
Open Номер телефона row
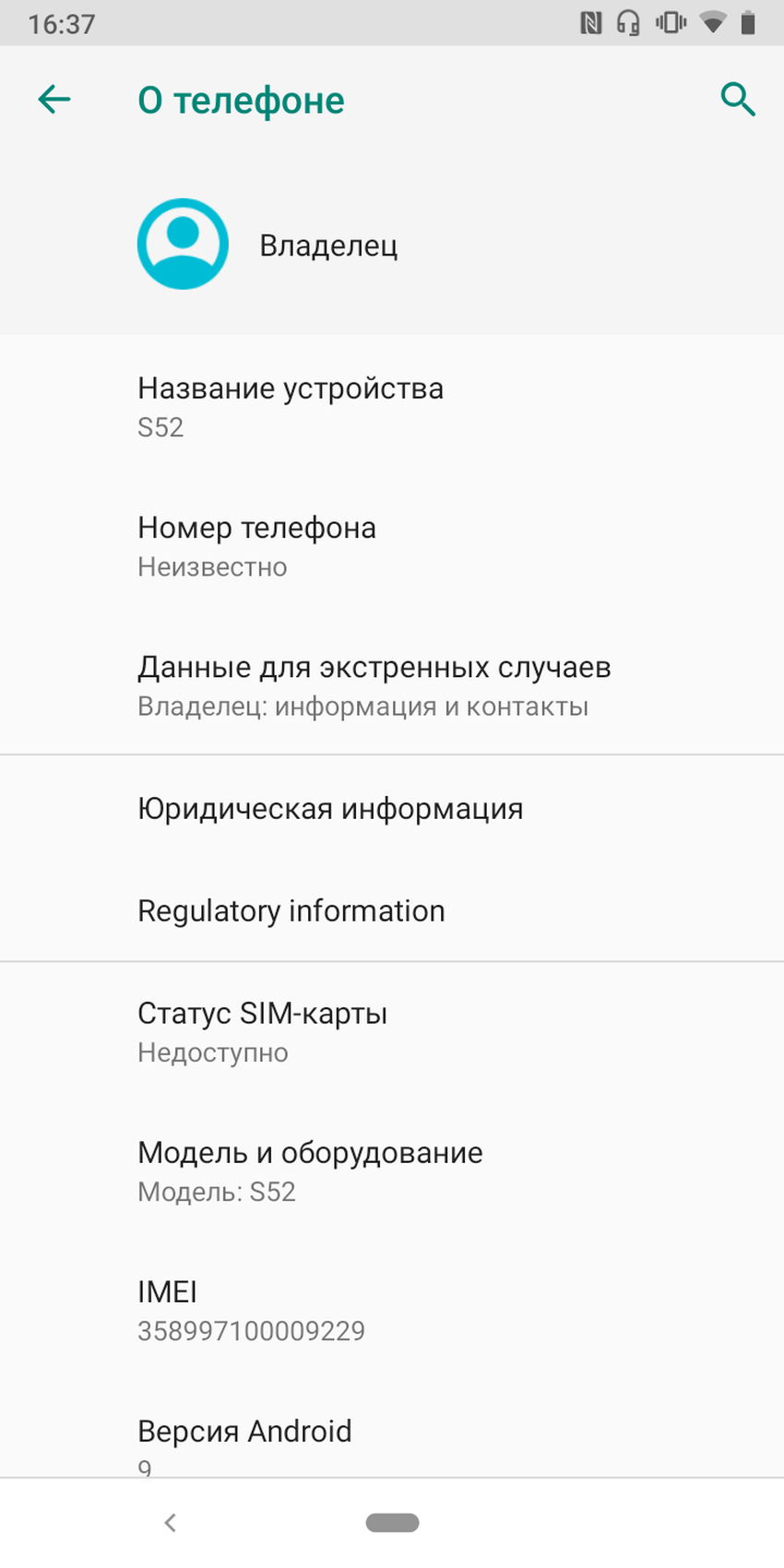point(257,546)
